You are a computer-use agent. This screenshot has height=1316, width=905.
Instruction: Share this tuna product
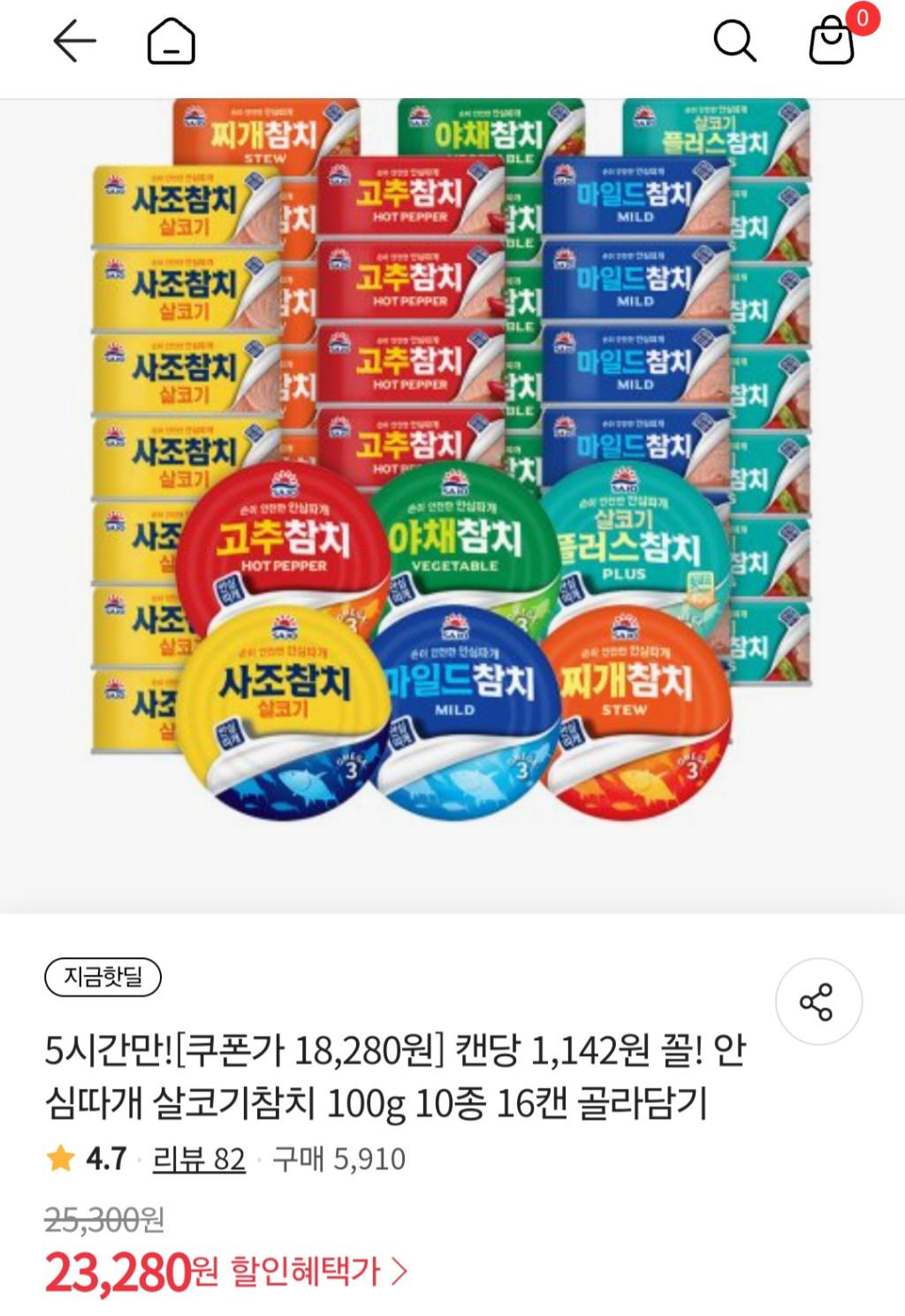pyautogui.click(x=818, y=1001)
